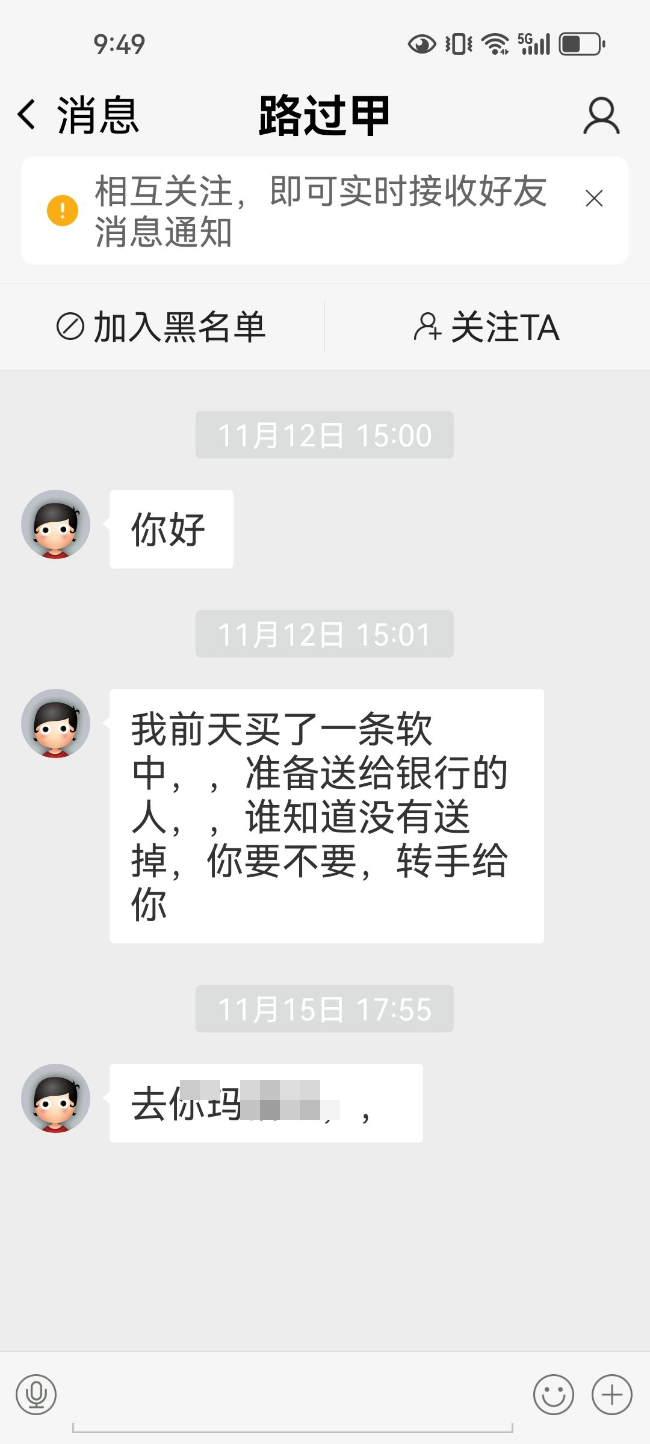Follow the user with 关注TA
The height and width of the screenshot is (1444, 650).
coord(486,327)
